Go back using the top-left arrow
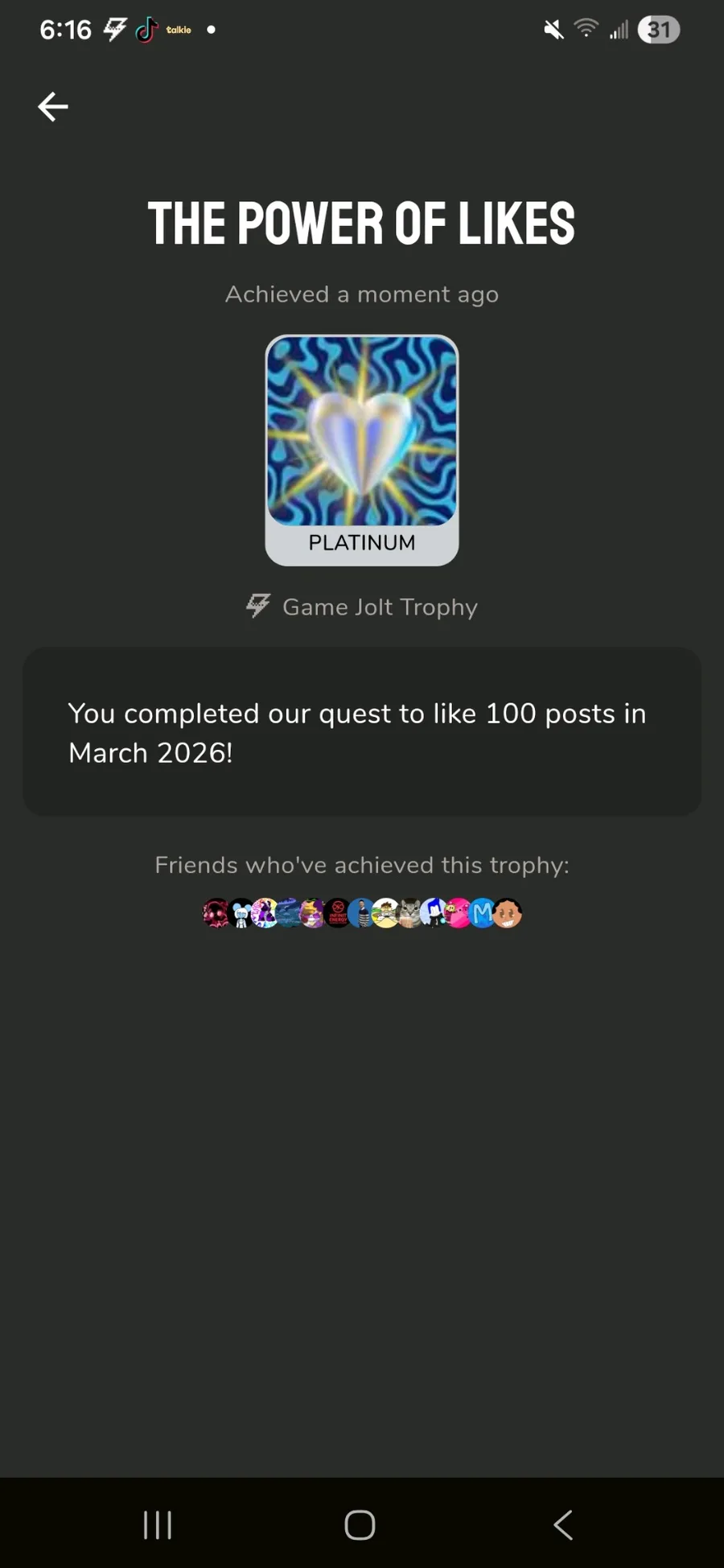724x1568 pixels. coord(53,106)
